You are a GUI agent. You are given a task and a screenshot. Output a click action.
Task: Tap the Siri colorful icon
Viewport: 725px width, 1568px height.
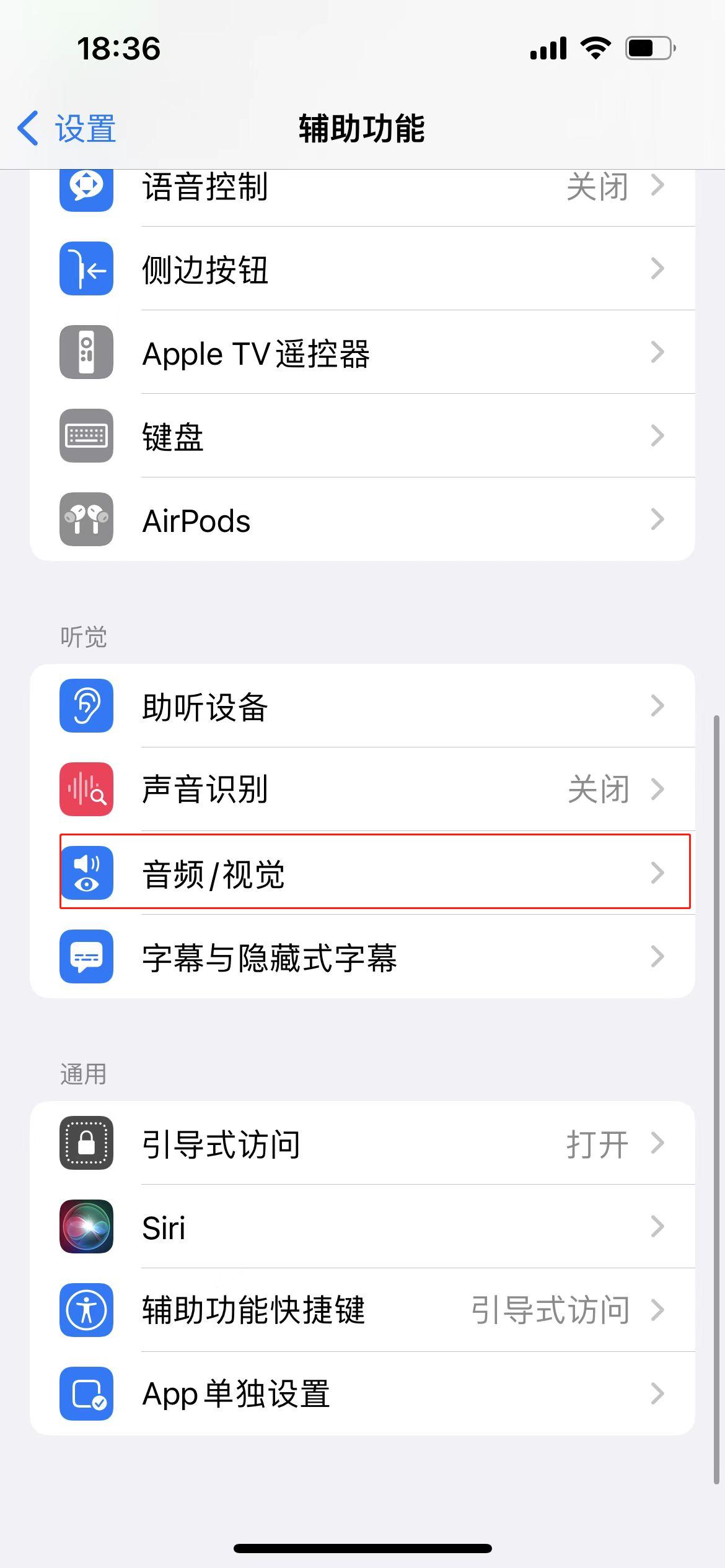pos(86,1228)
